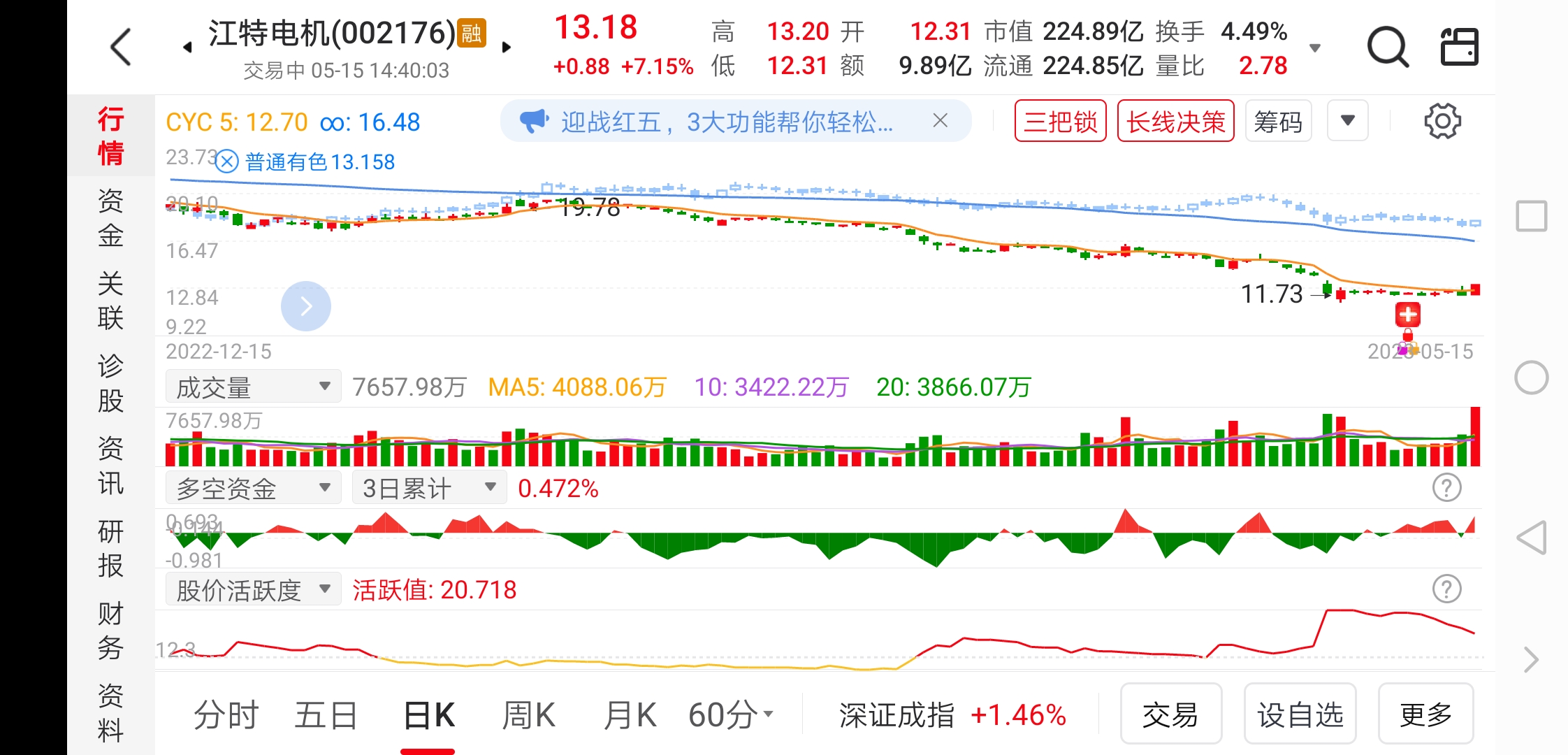Change the 3日累计 period dropdown
1568x755 pixels.
pyautogui.click(x=428, y=488)
